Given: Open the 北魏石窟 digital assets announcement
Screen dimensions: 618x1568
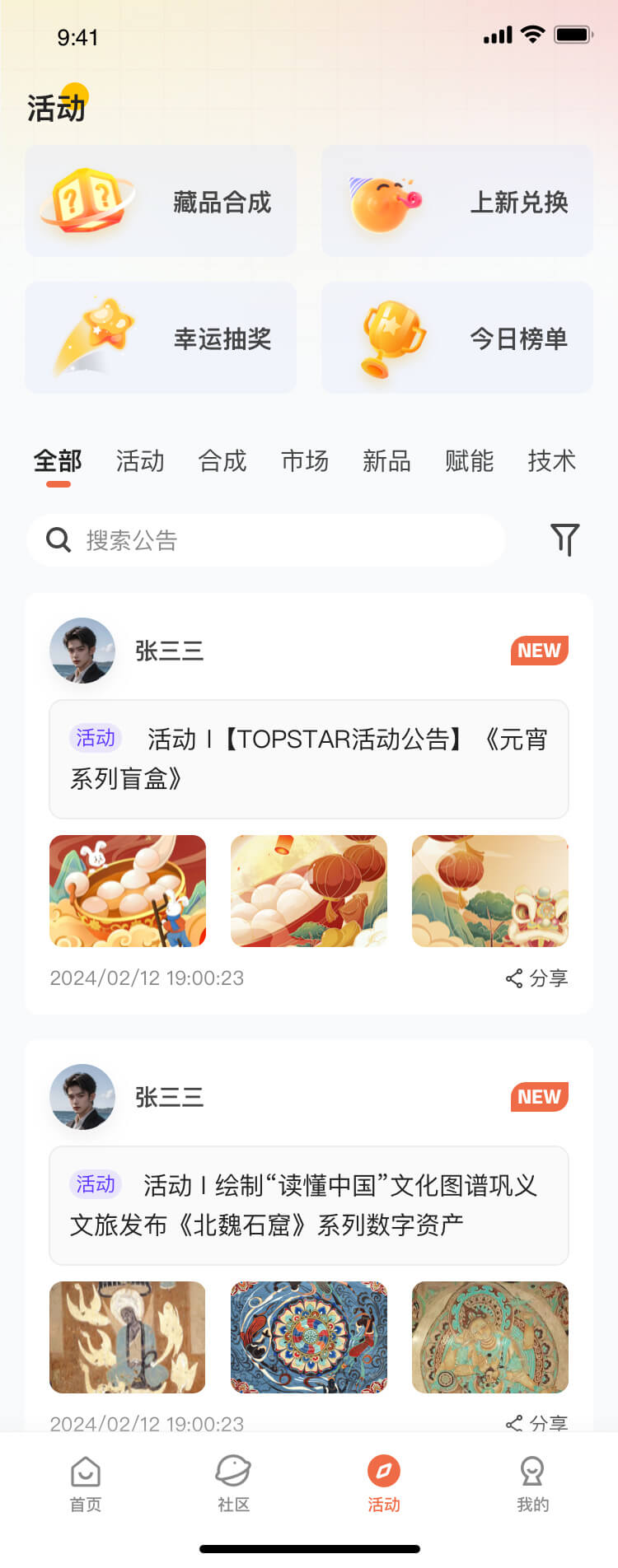Looking at the screenshot, I should point(309,1205).
